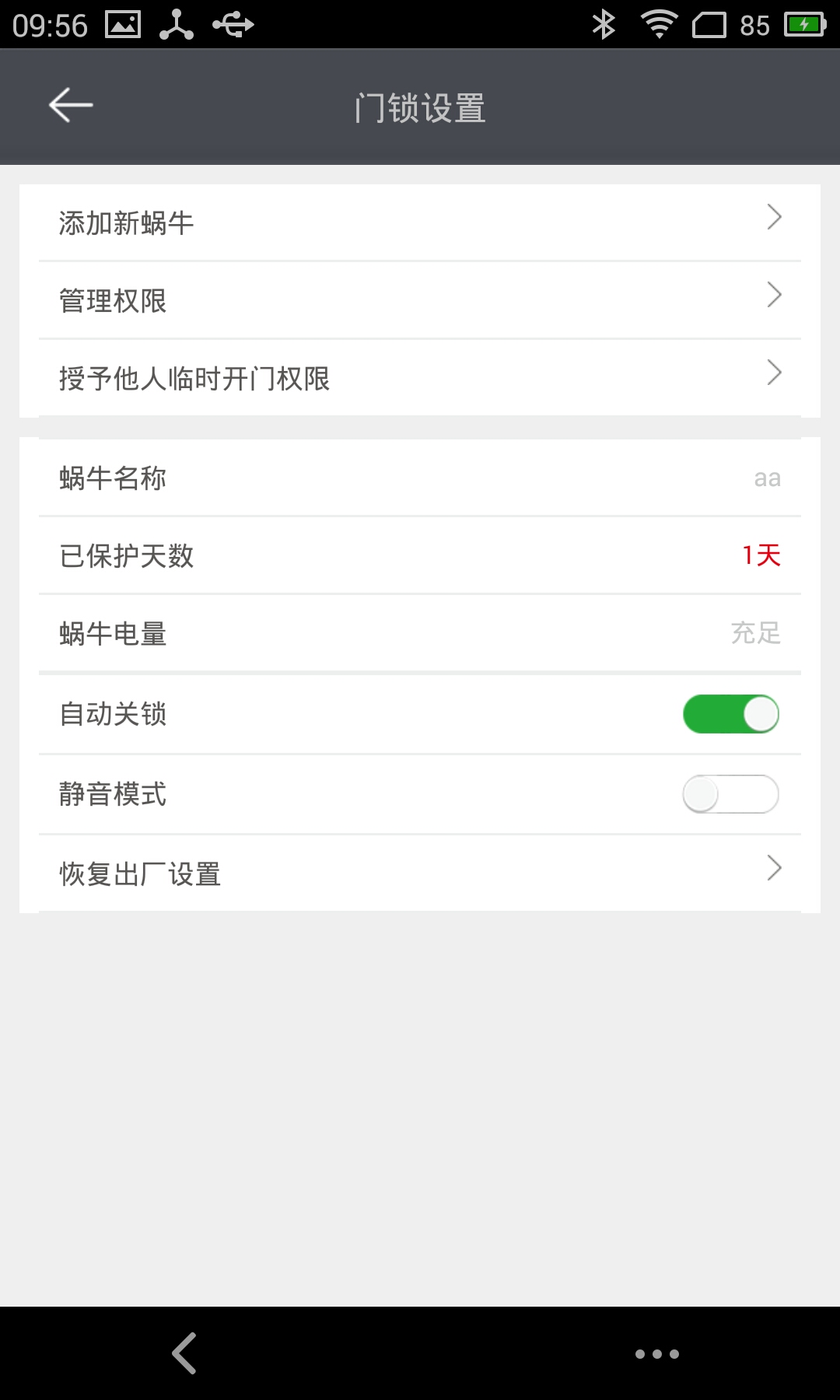Open the three-dot menu in bottom bar
Screen dimensions: 840x1400
pos(657,1354)
